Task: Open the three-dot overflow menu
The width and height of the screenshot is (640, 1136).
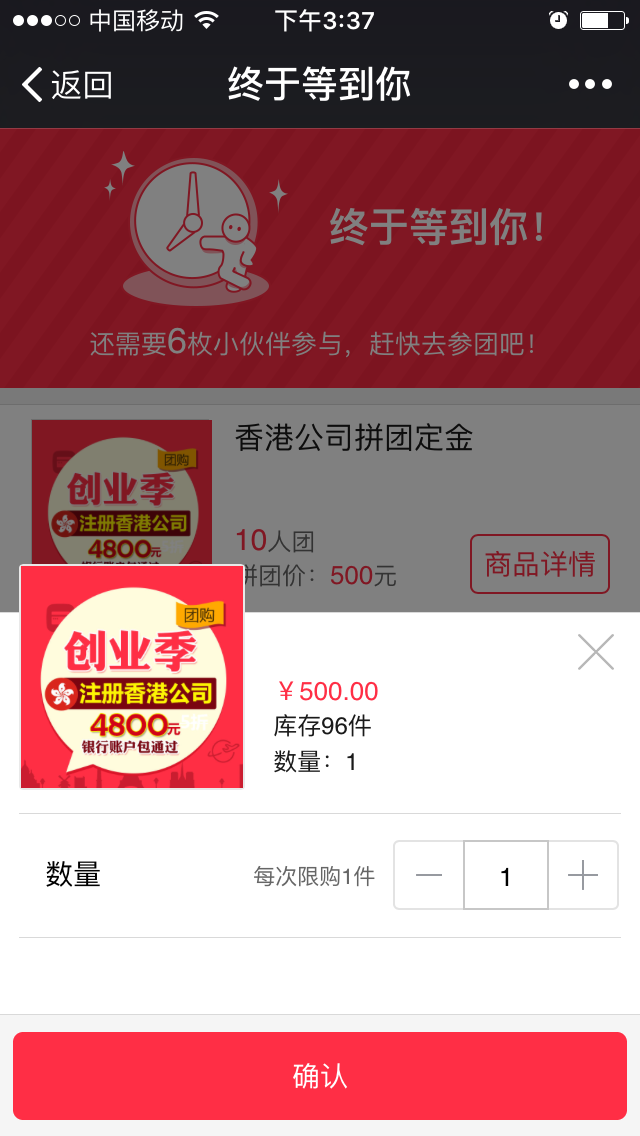Action: coord(590,85)
